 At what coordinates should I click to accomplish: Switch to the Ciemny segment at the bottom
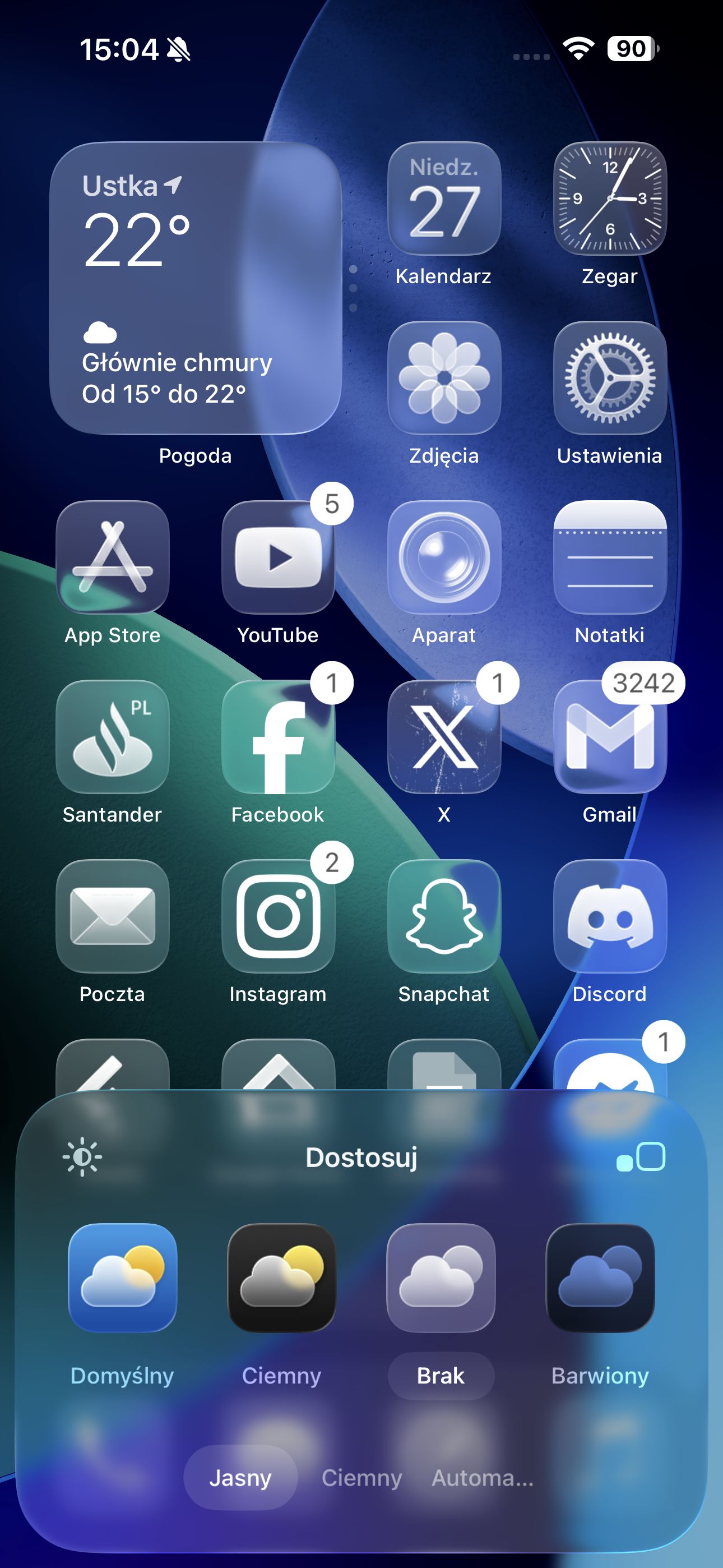coord(361,1477)
